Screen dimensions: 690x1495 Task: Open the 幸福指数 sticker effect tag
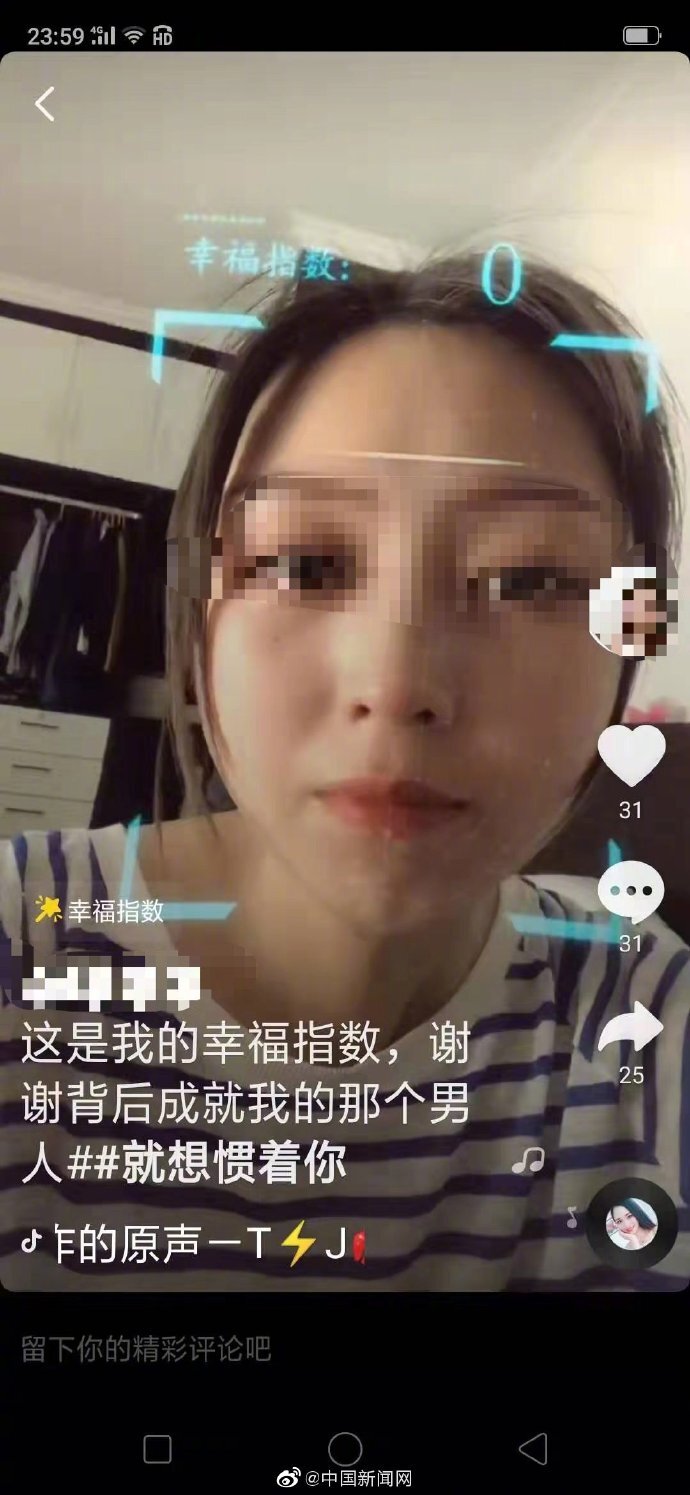coord(99,910)
